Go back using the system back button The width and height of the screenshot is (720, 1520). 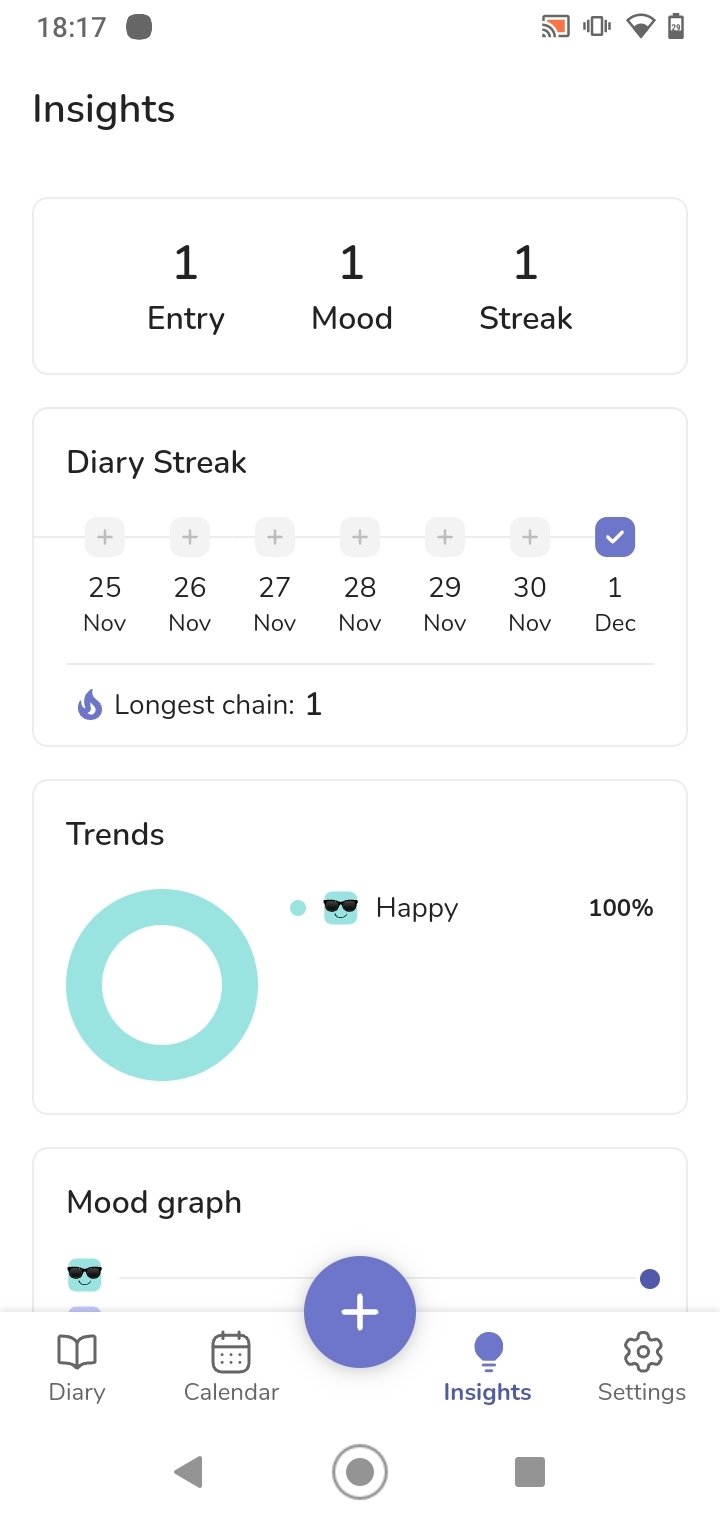(189, 1472)
